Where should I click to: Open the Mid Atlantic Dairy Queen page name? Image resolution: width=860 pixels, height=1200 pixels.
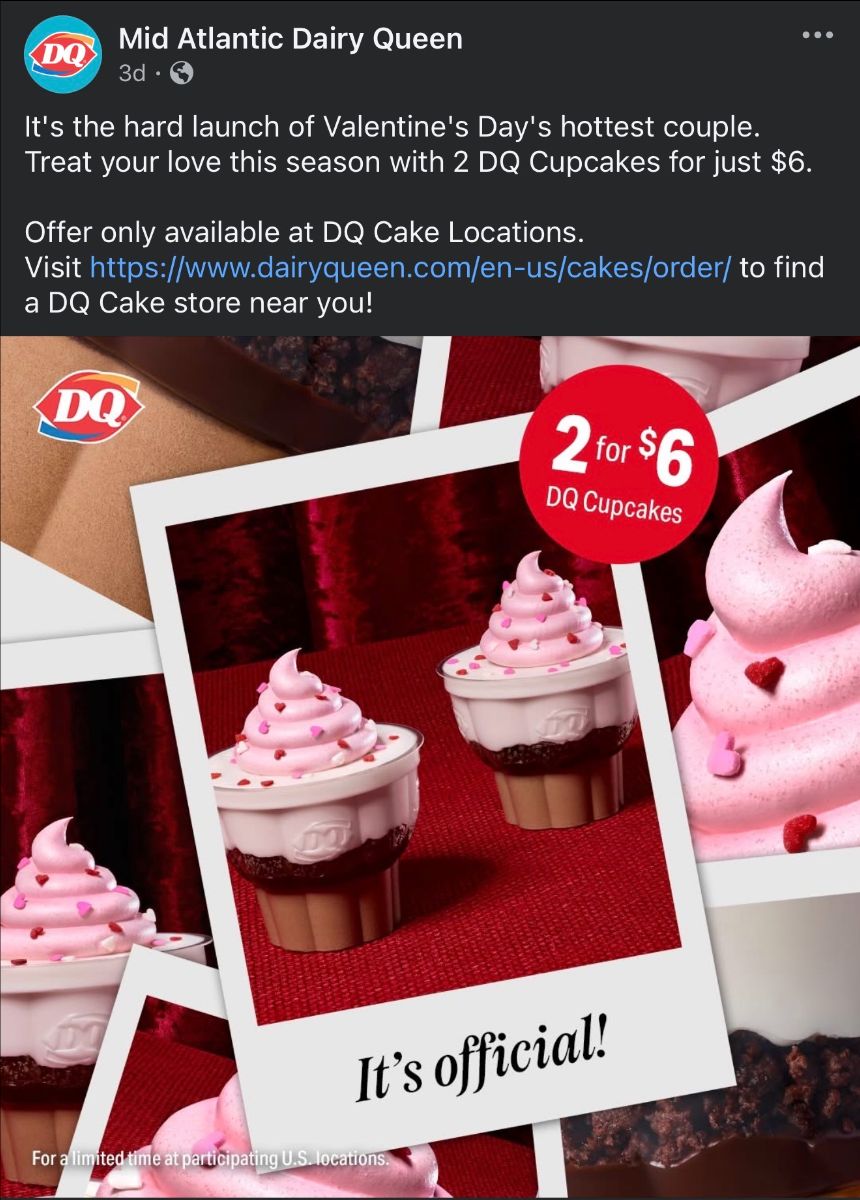tap(290, 40)
